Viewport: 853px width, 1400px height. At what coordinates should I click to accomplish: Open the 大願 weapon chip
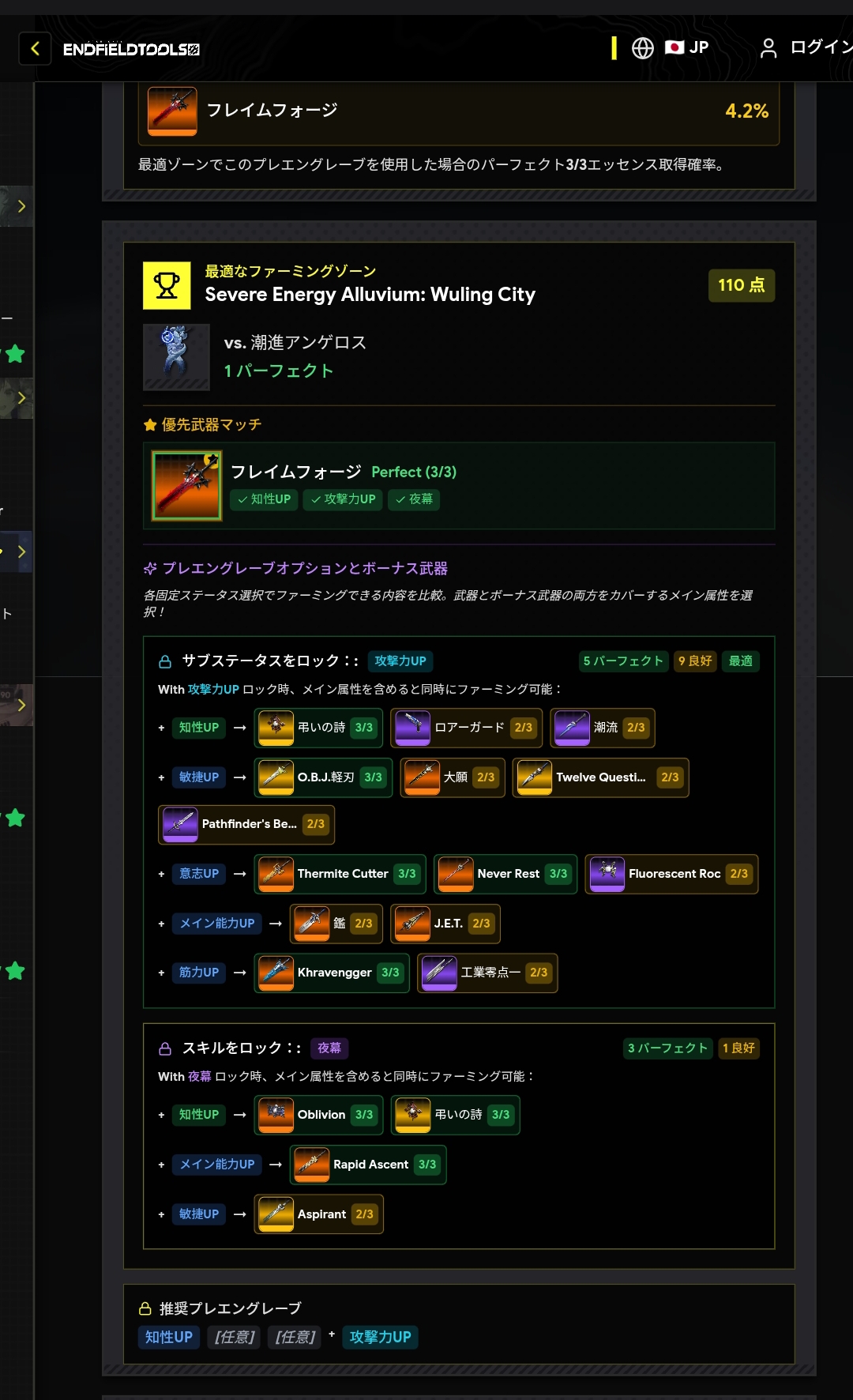click(453, 777)
